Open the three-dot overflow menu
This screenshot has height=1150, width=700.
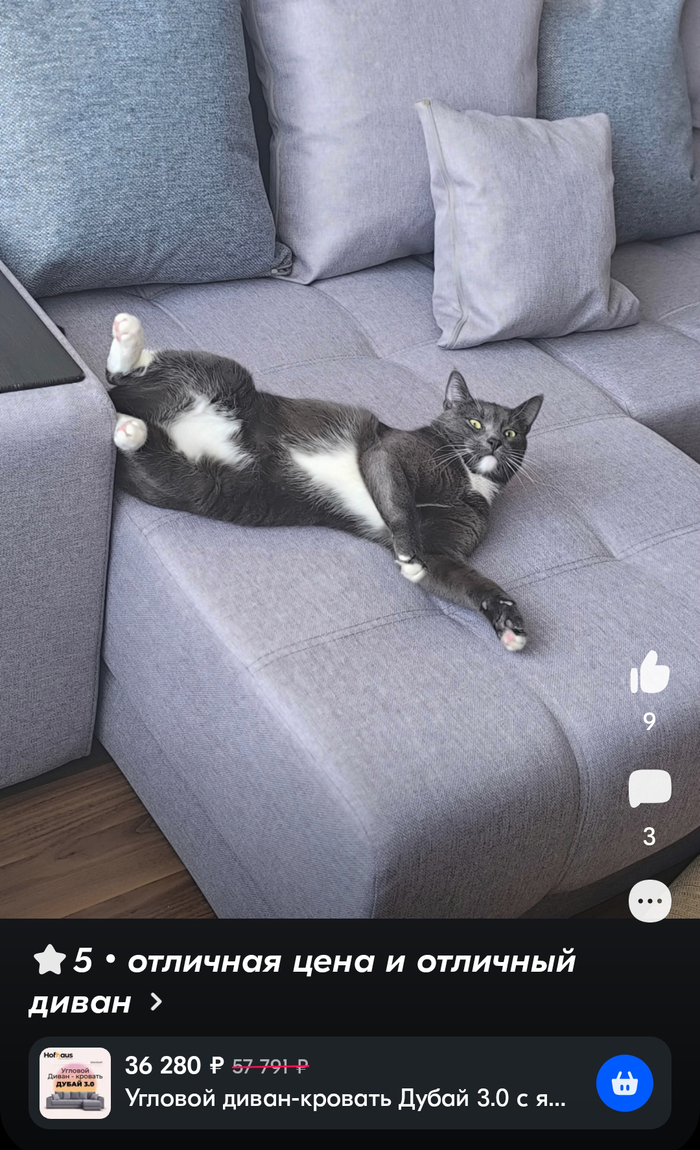pos(650,901)
